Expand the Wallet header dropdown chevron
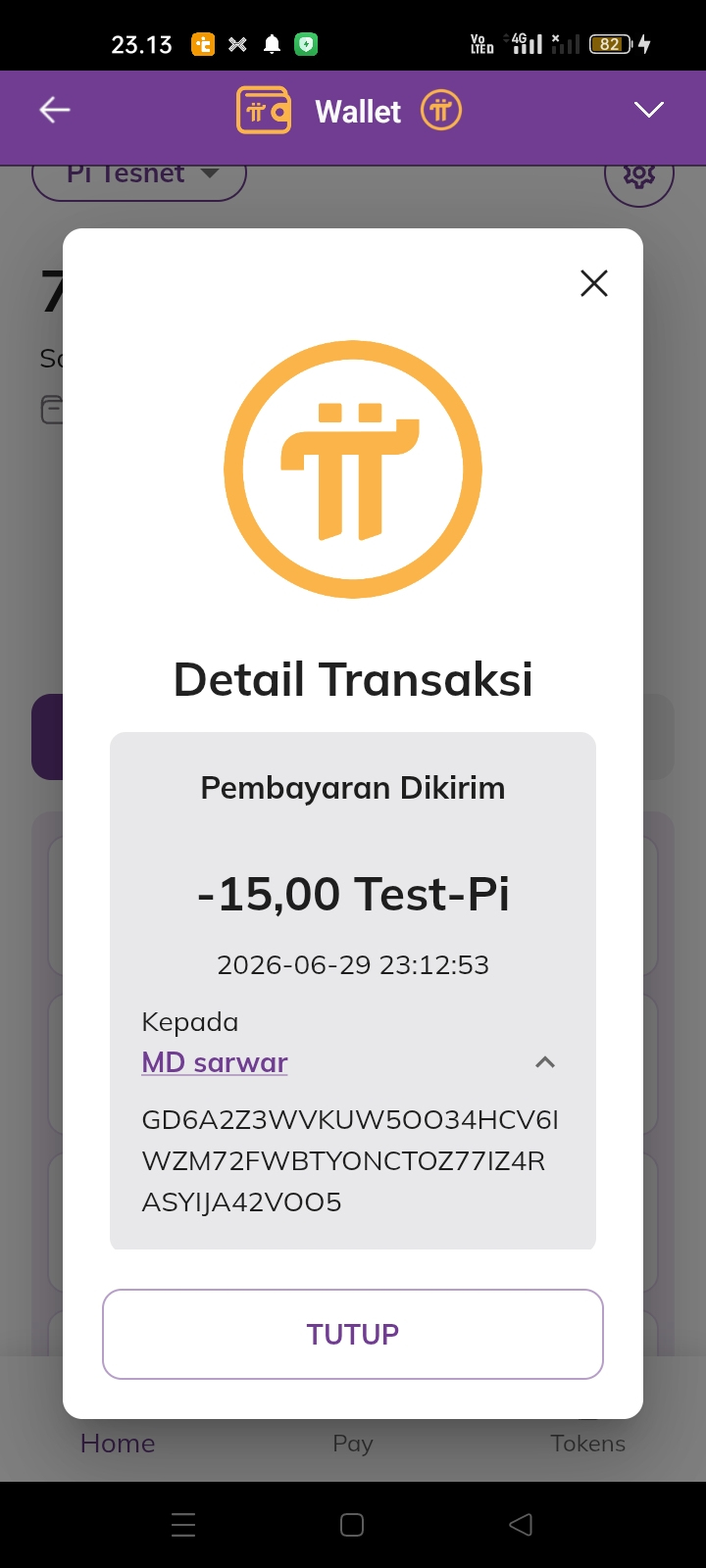The image size is (706, 1568). point(649,110)
